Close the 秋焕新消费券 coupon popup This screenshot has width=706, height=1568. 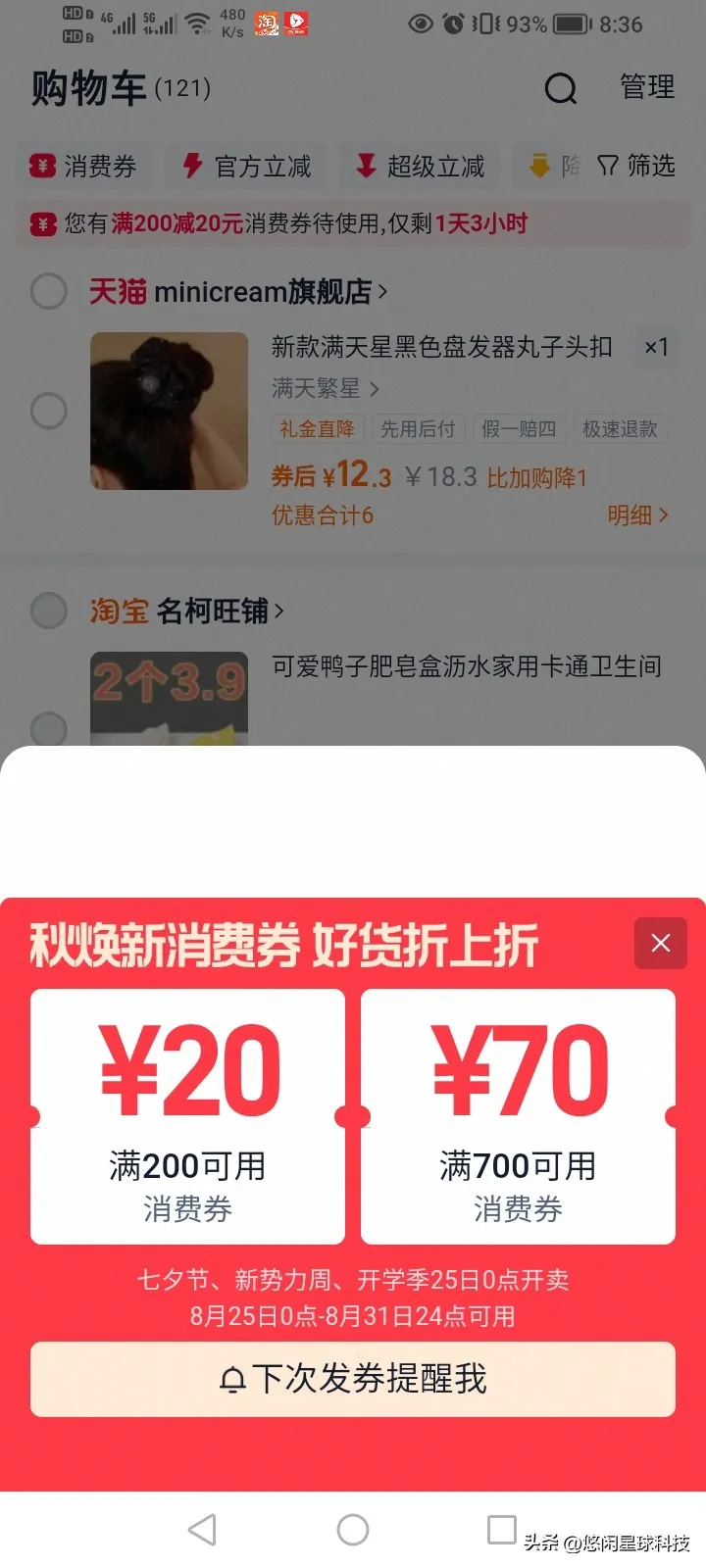coord(660,943)
